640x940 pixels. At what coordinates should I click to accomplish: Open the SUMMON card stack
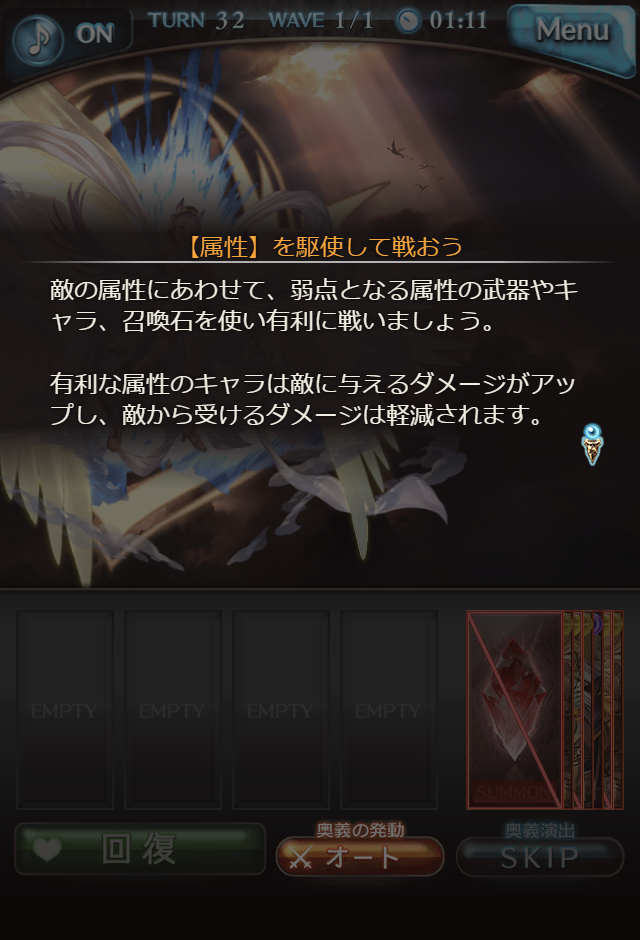[x=515, y=710]
